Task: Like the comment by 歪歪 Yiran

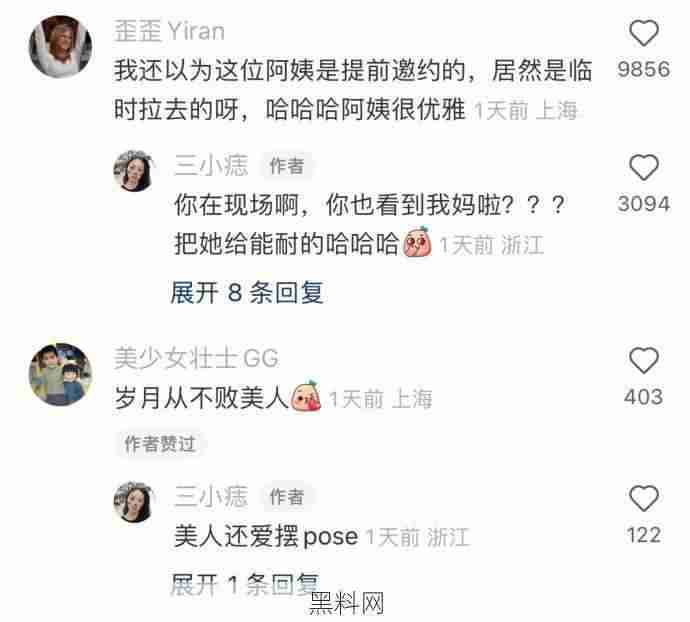Action: [x=644, y=35]
